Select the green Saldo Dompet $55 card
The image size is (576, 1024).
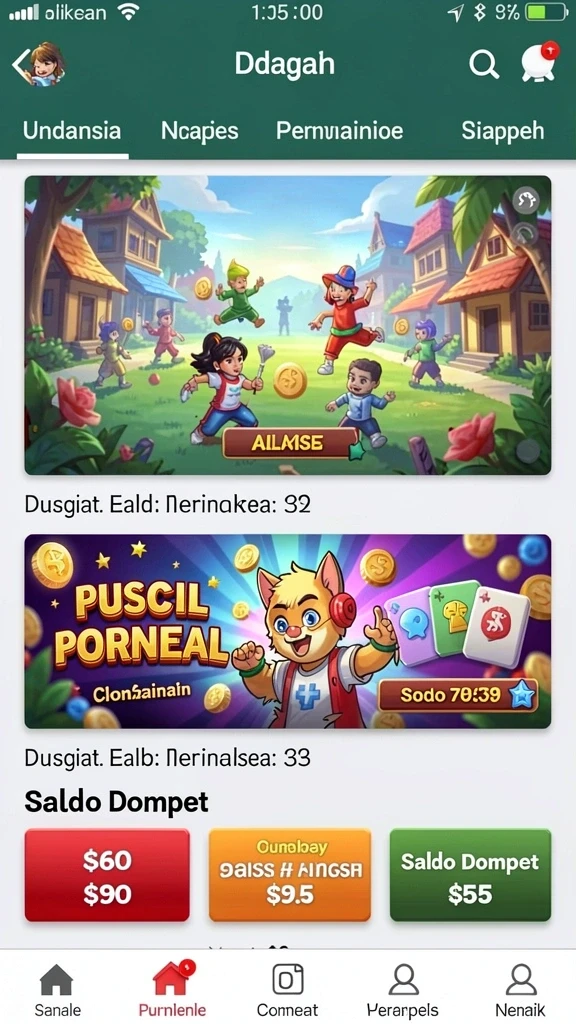click(470, 875)
